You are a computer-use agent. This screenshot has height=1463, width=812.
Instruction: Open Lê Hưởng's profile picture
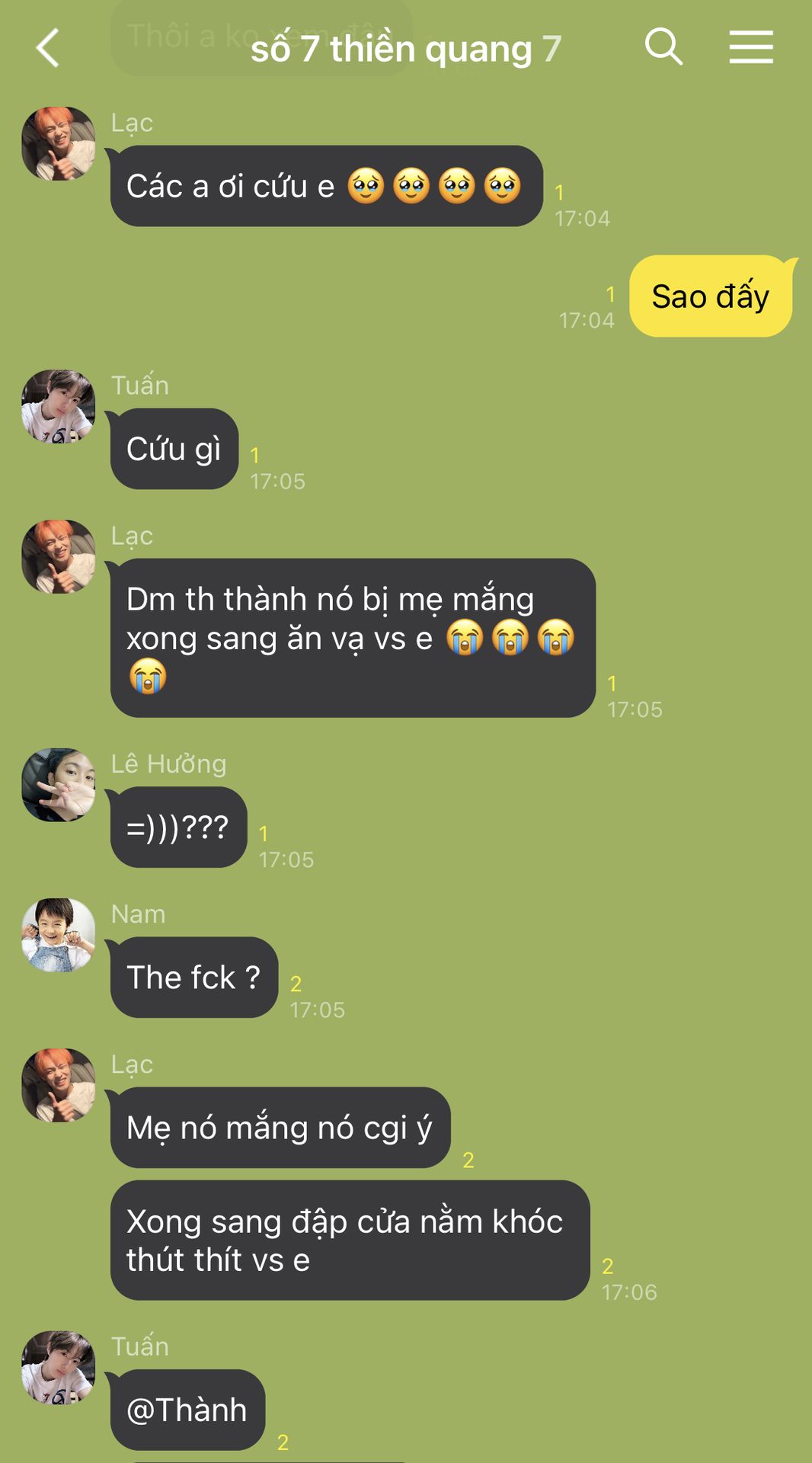[59, 785]
